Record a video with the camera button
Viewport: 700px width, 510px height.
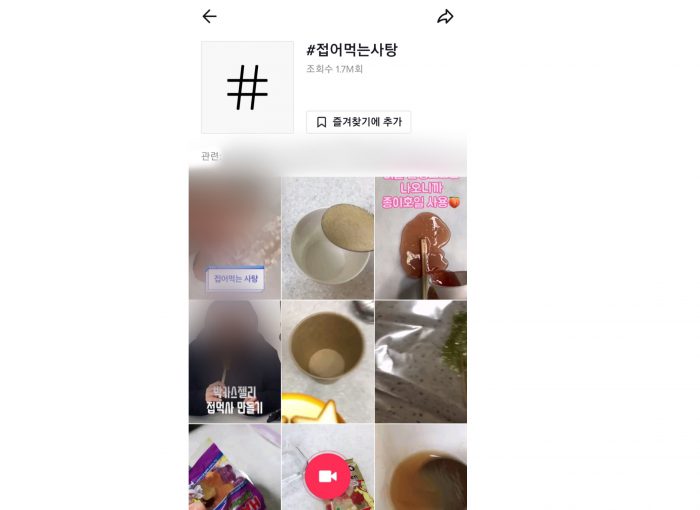click(327, 477)
